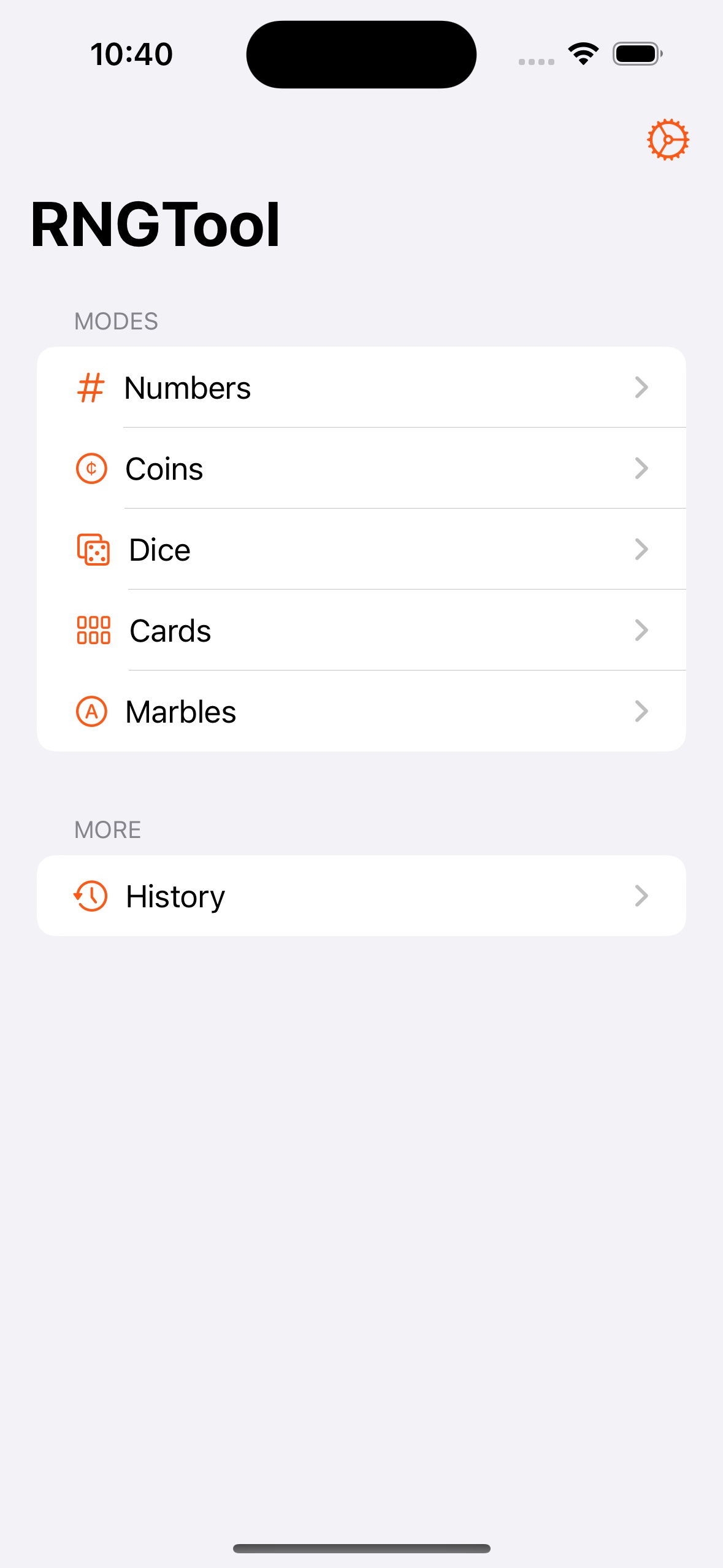Open the Cards mode
This screenshot has height=1568, width=723.
[x=362, y=630]
